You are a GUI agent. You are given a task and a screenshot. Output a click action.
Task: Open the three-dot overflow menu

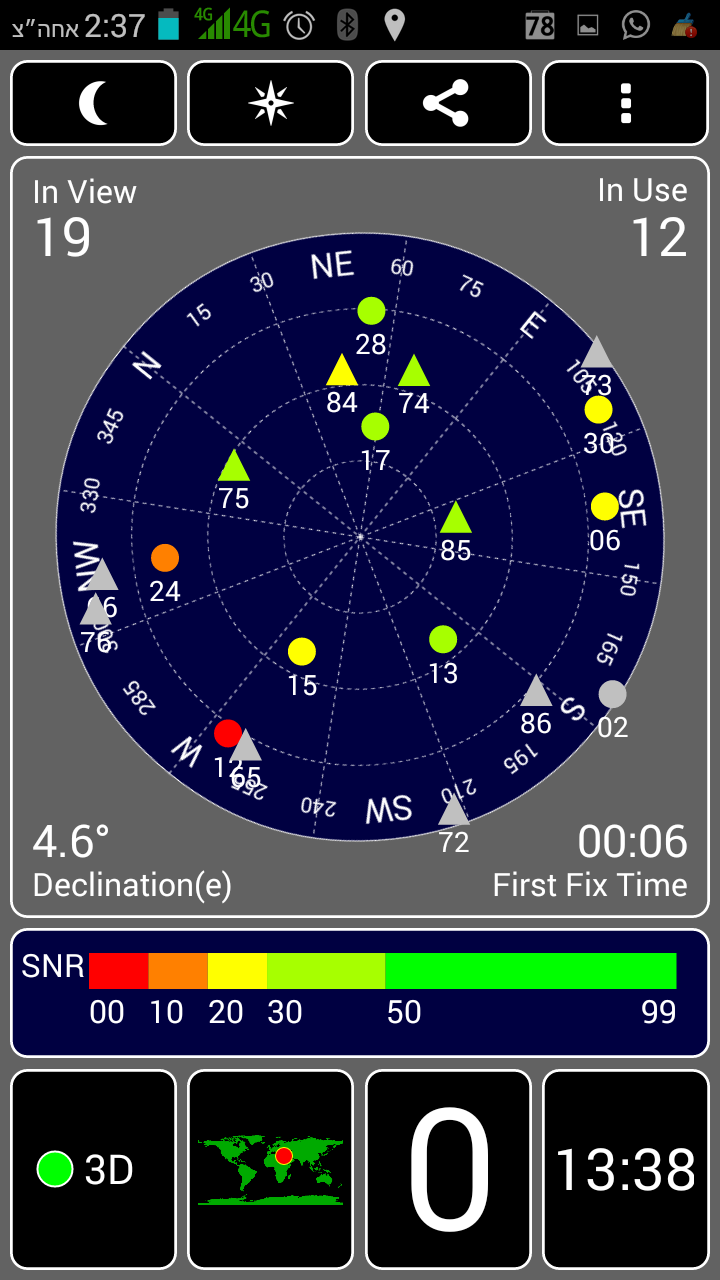626,103
